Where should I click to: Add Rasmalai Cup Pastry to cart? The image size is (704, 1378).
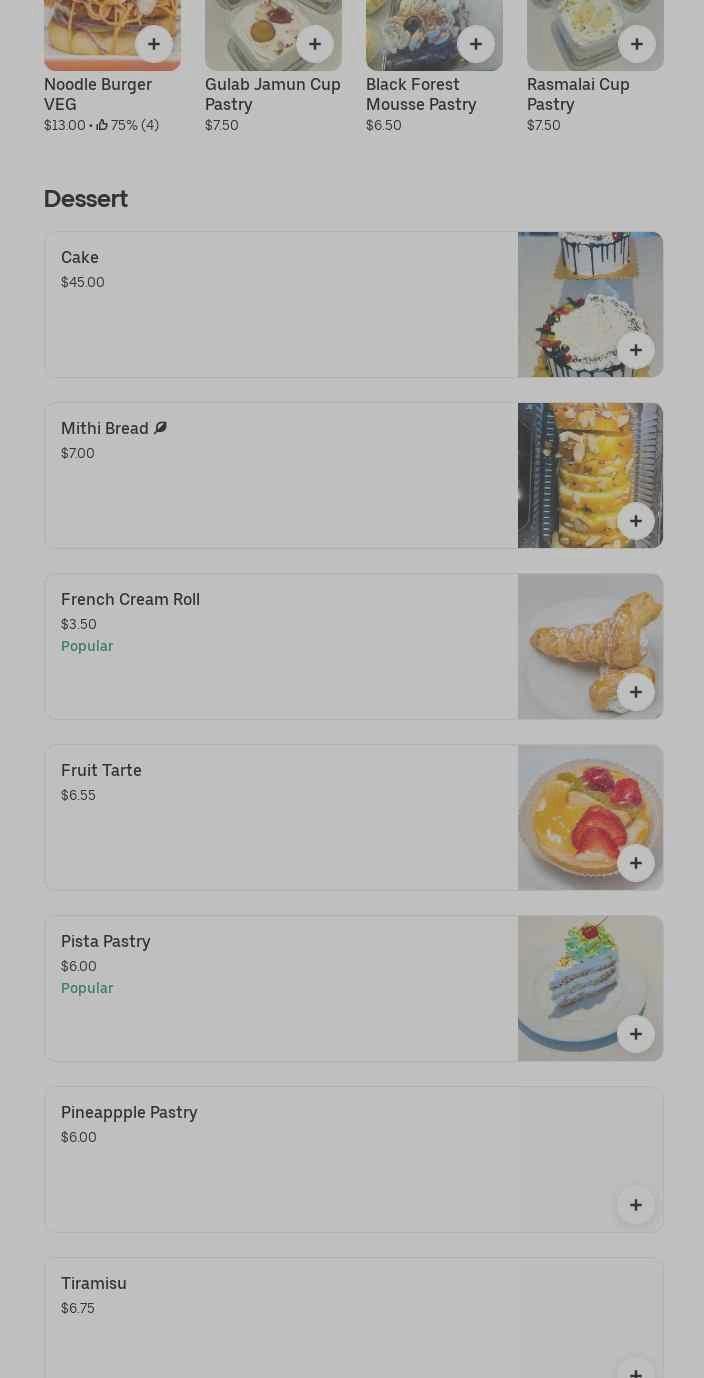tap(637, 44)
